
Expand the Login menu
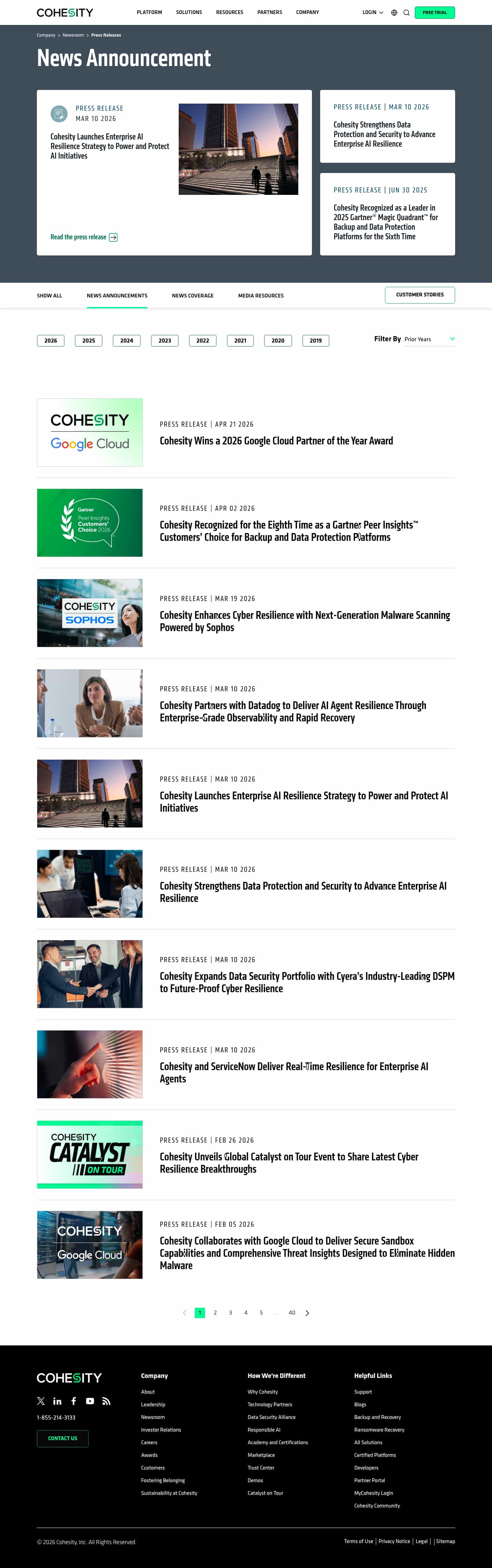(372, 13)
